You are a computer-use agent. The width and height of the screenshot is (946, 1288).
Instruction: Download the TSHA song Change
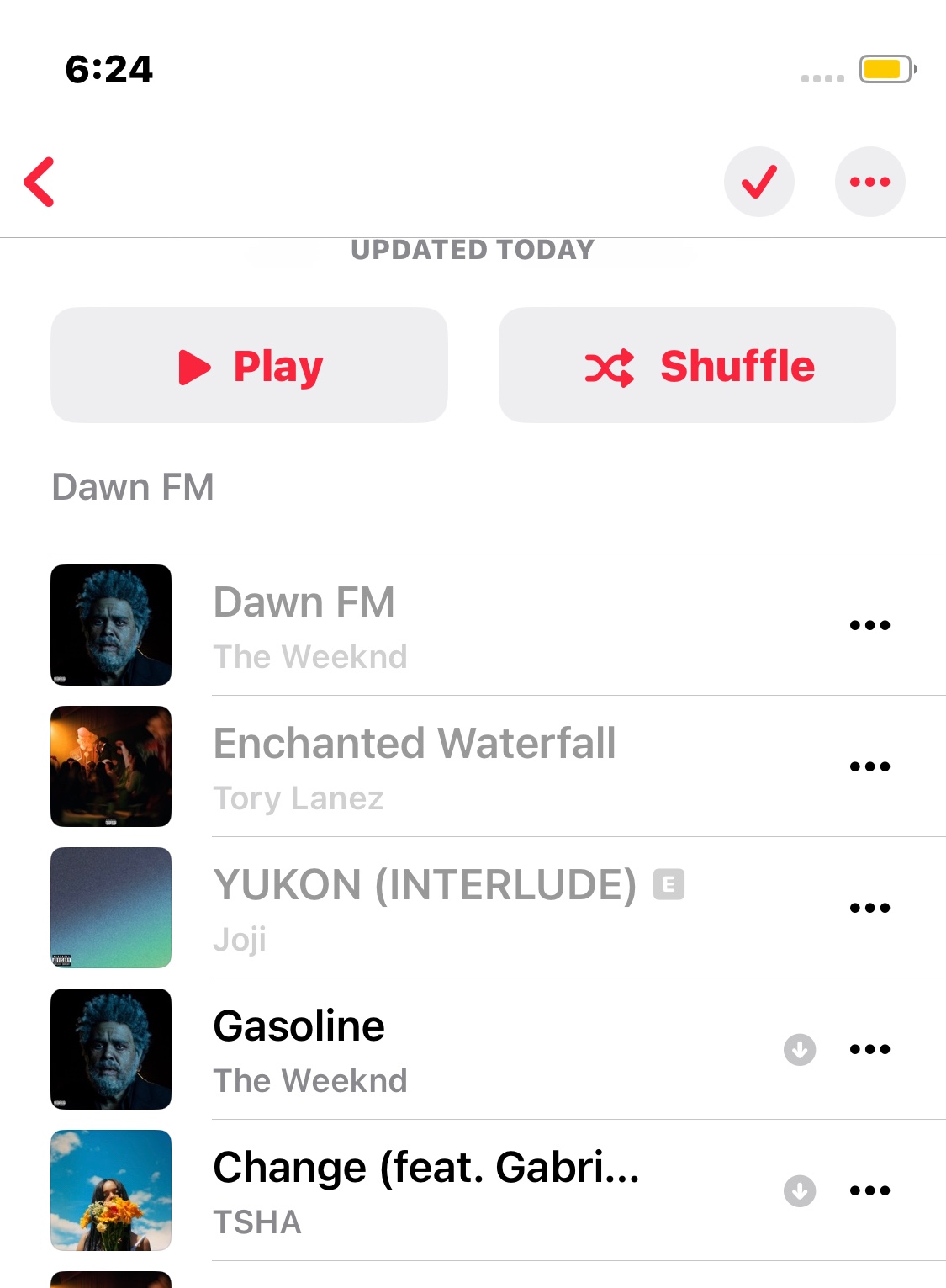tap(800, 1190)
